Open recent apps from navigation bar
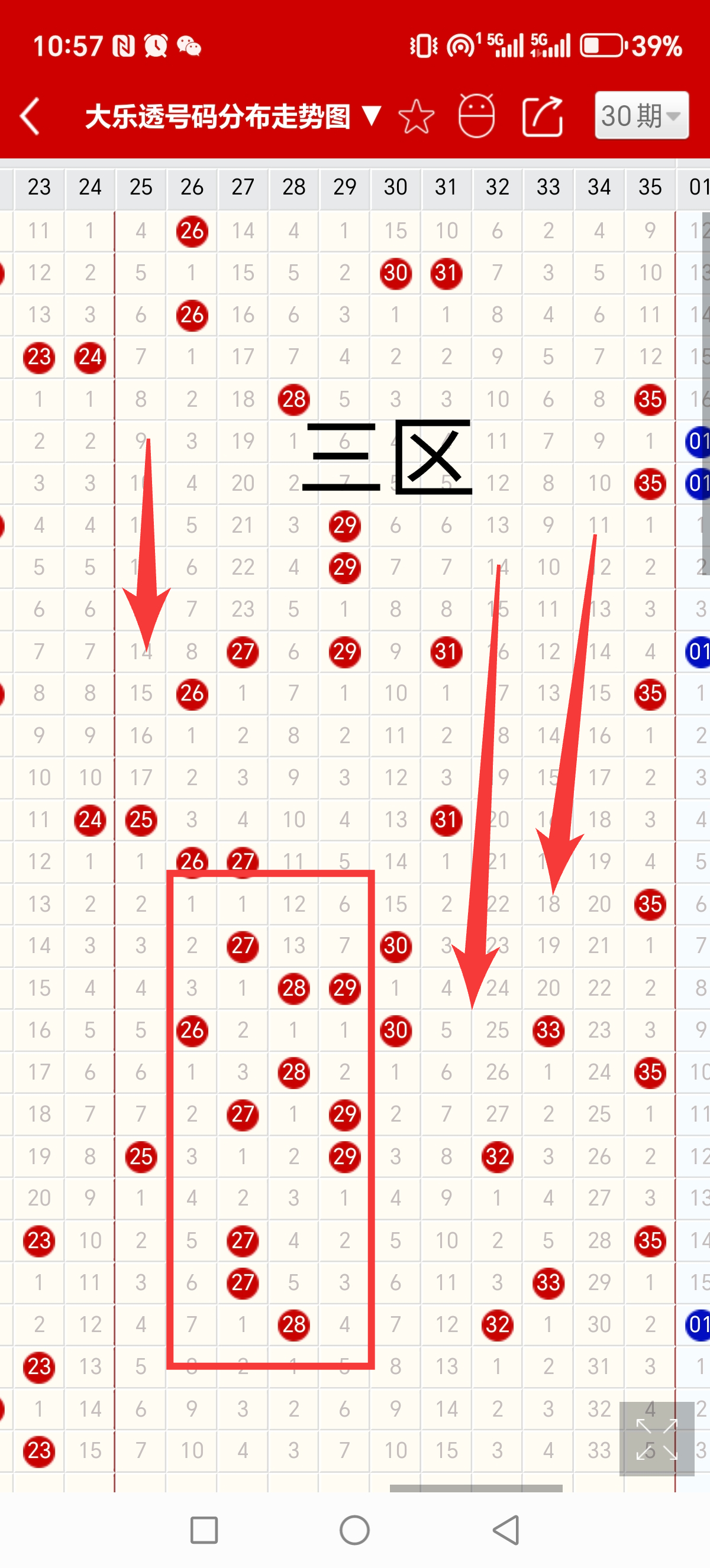 [204, 1530]
